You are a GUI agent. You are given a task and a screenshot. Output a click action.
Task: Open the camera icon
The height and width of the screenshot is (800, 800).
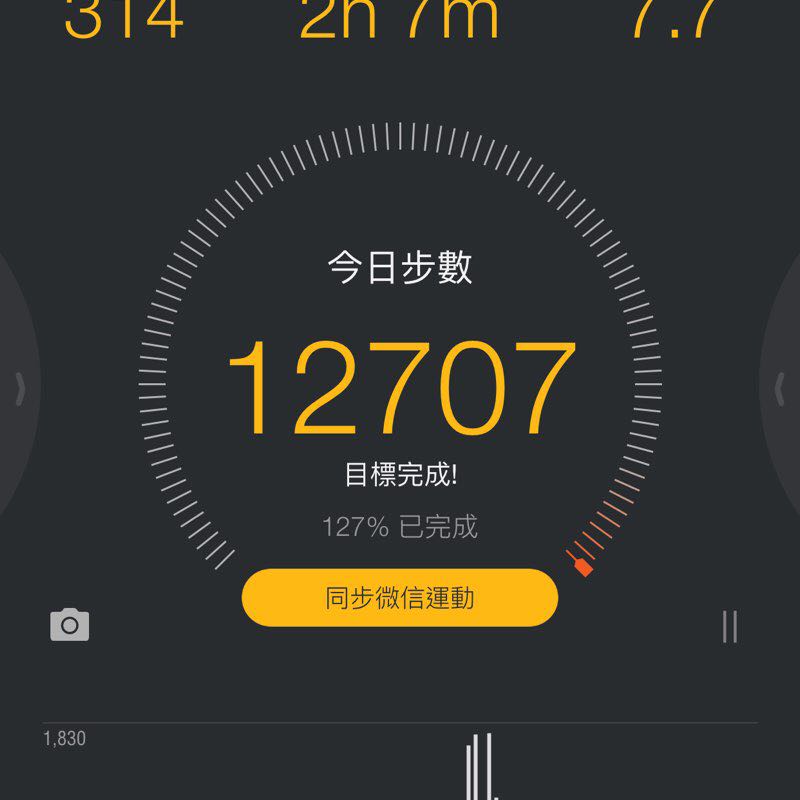click(x=70, y=625)
